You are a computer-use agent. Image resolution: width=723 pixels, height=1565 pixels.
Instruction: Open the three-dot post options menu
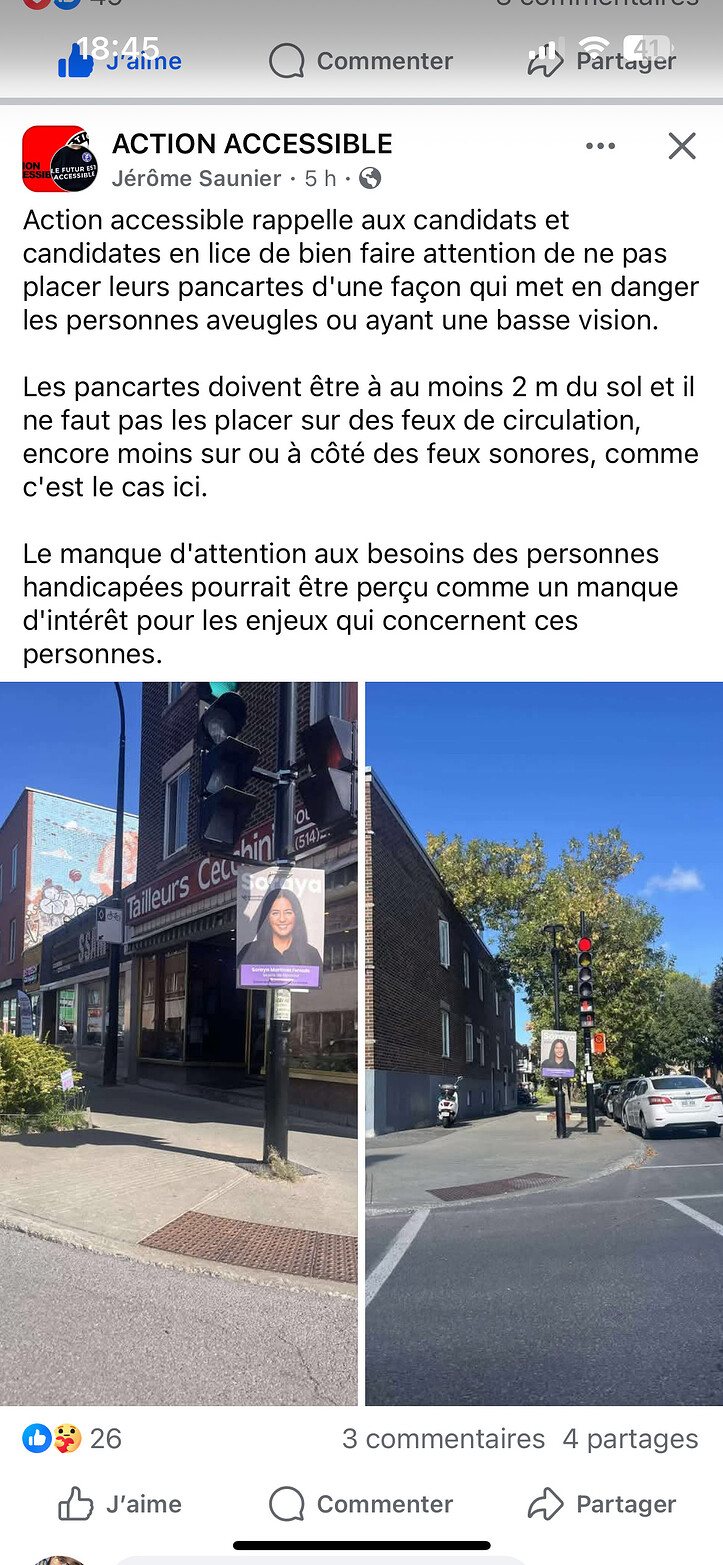[x=600, y=146]
